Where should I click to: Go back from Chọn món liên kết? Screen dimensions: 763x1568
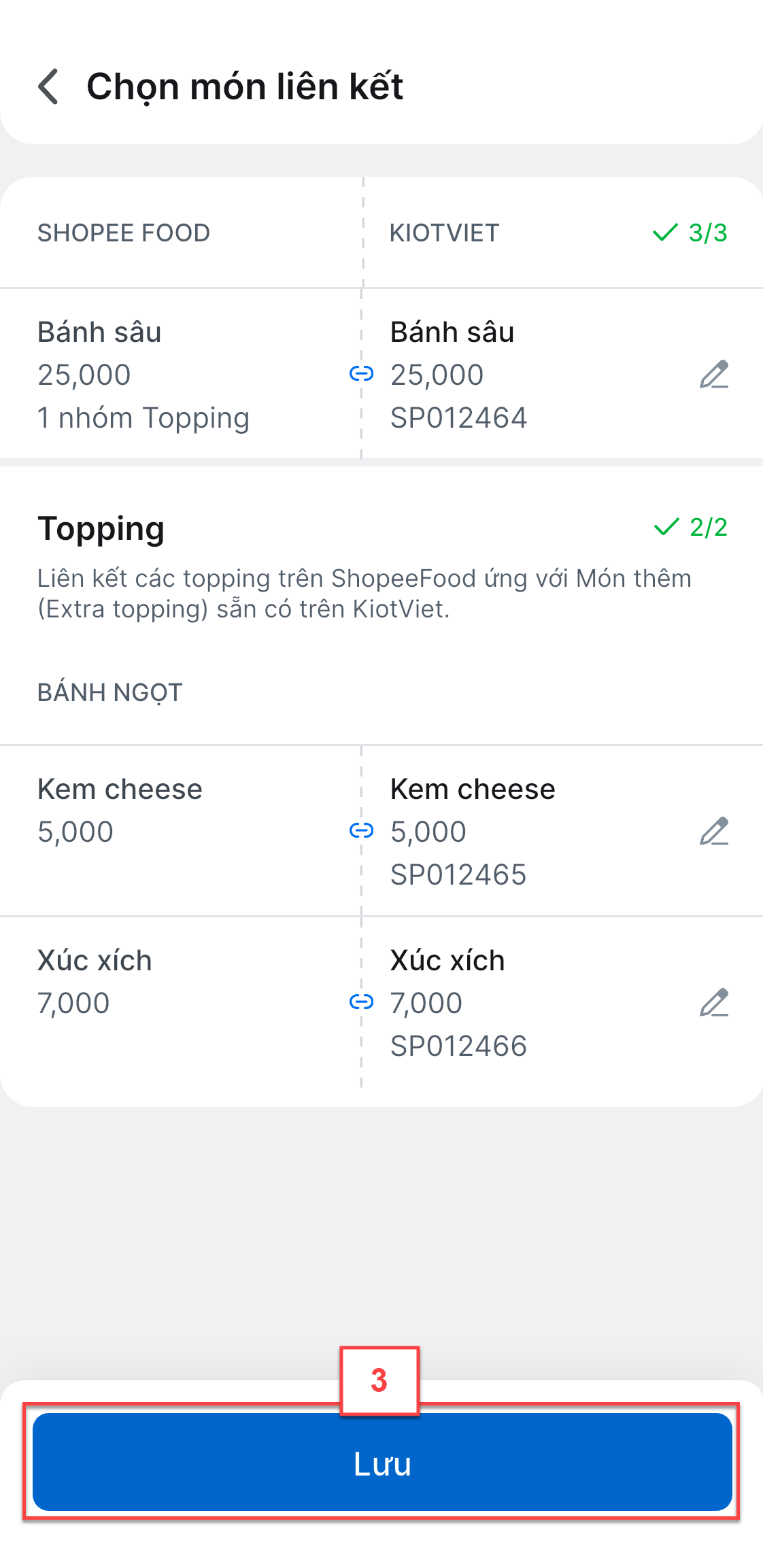pos(48,87)
